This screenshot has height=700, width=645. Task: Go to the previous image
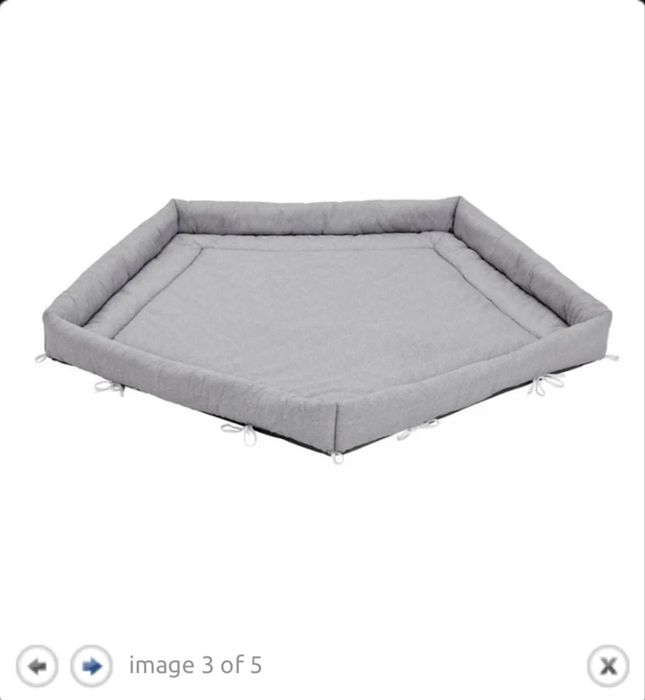point(38,665)
